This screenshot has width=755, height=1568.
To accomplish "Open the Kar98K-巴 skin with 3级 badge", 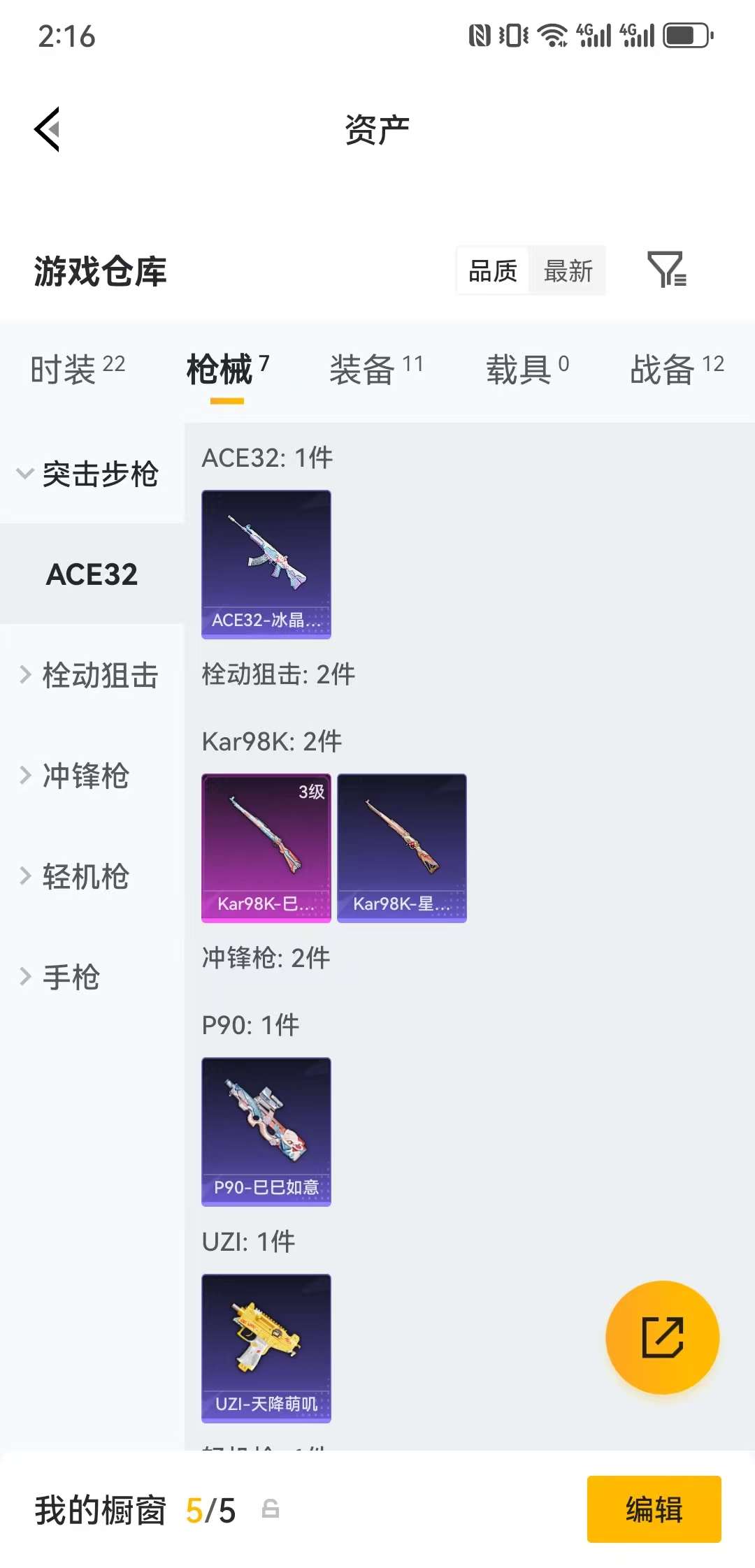I will (x=266, y=845).
